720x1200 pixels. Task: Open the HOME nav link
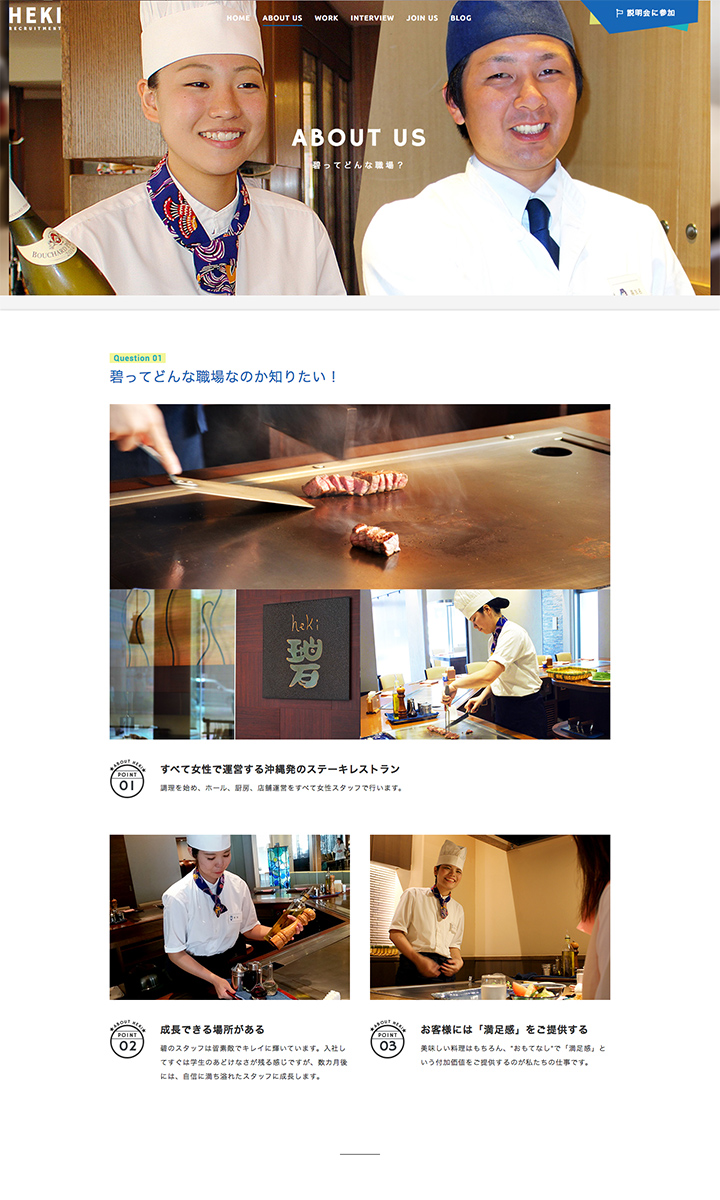(x=238, y=18)
